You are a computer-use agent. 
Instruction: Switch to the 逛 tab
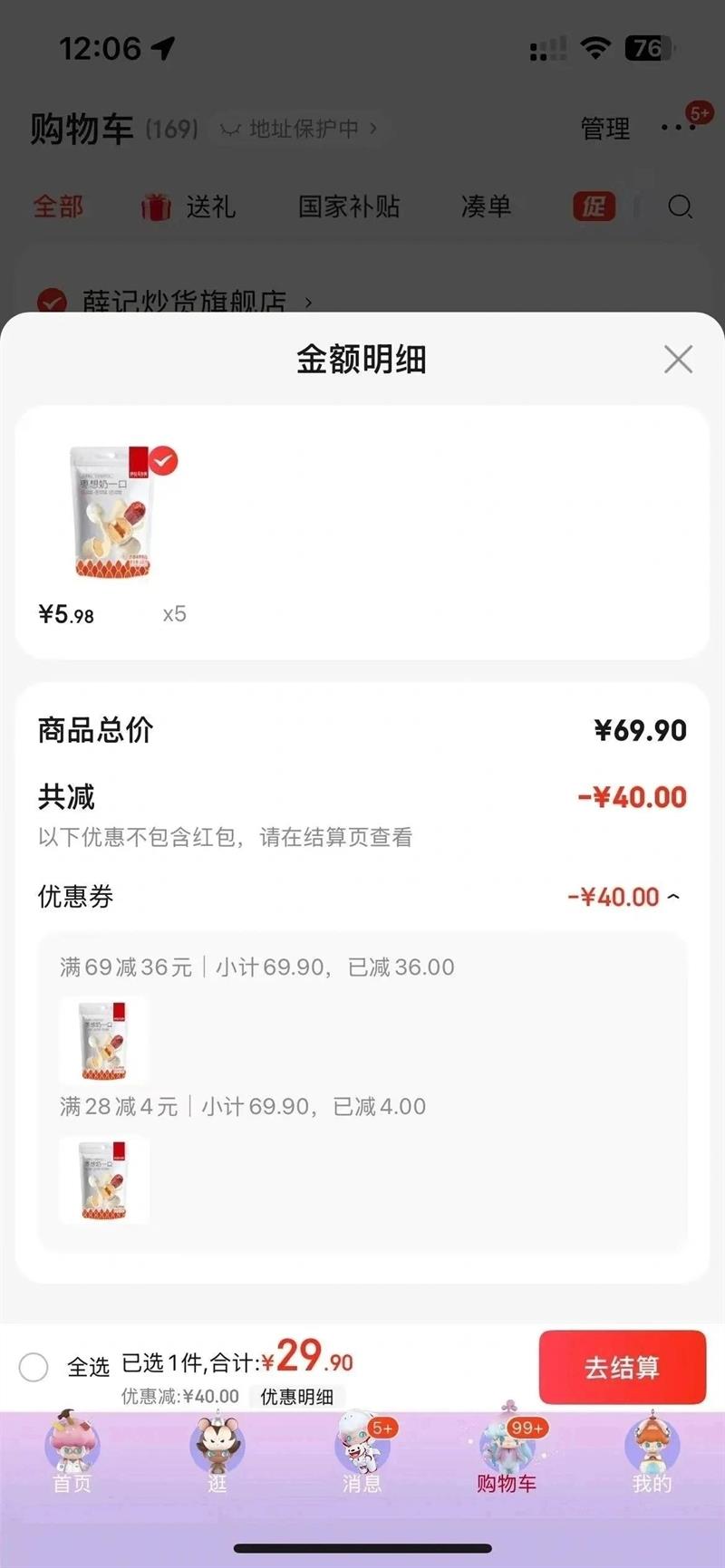pyautogui.click(x=217, y=1452)
